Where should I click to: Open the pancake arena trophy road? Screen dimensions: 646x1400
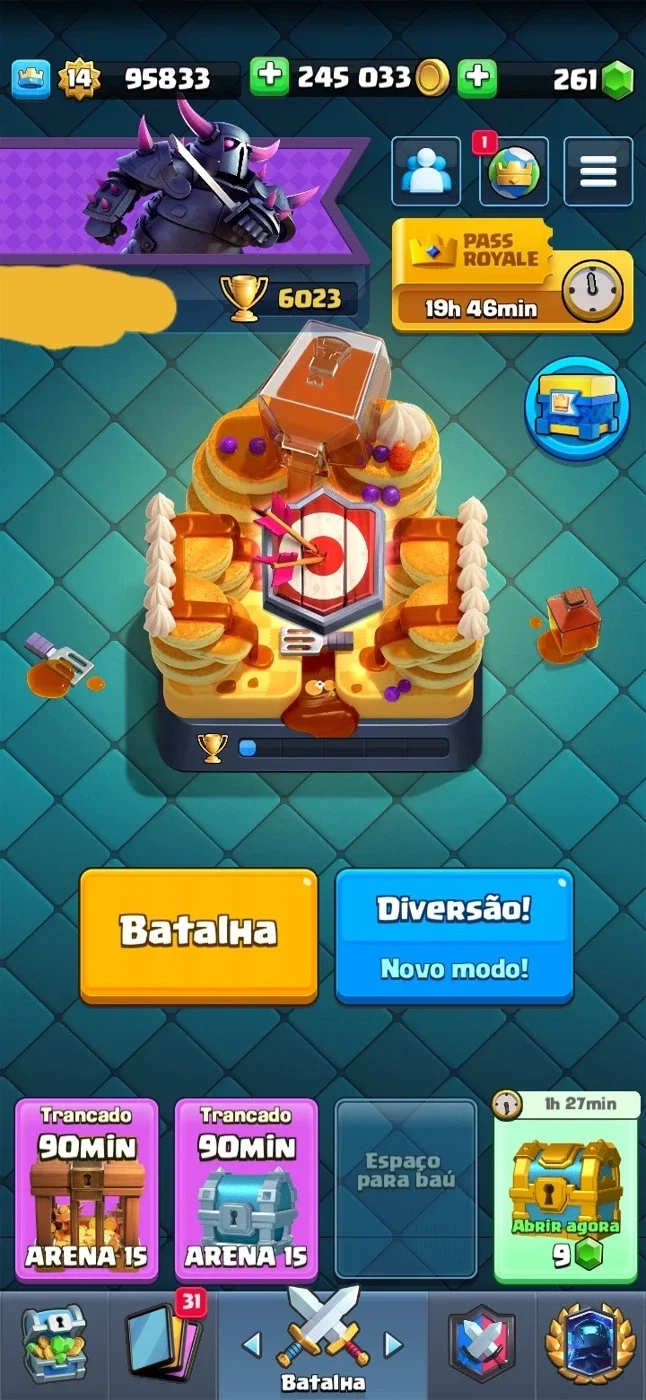(x=318, y=550)
